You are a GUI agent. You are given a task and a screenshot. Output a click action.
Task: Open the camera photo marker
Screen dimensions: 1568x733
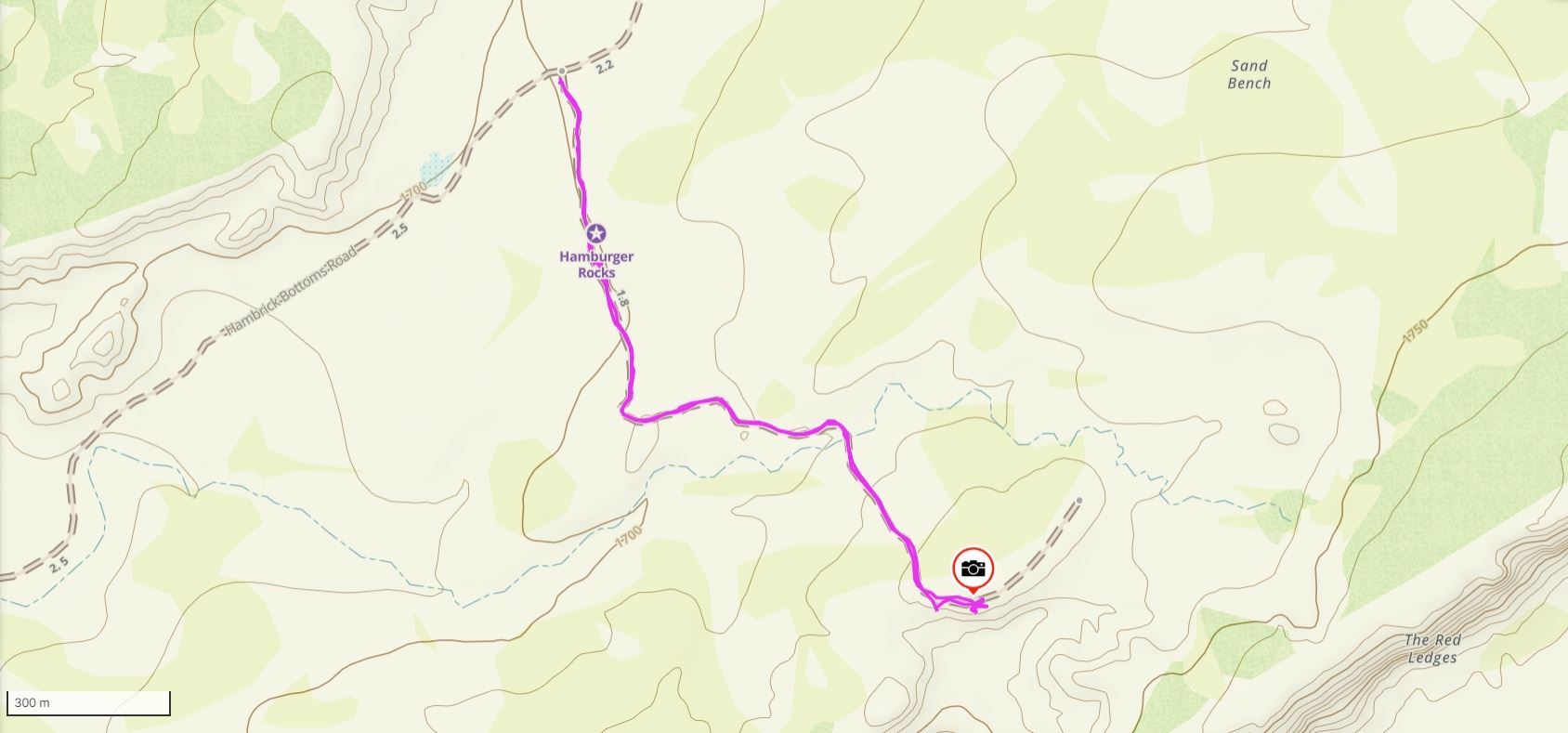pyautogui.click(x=973, y=568)
